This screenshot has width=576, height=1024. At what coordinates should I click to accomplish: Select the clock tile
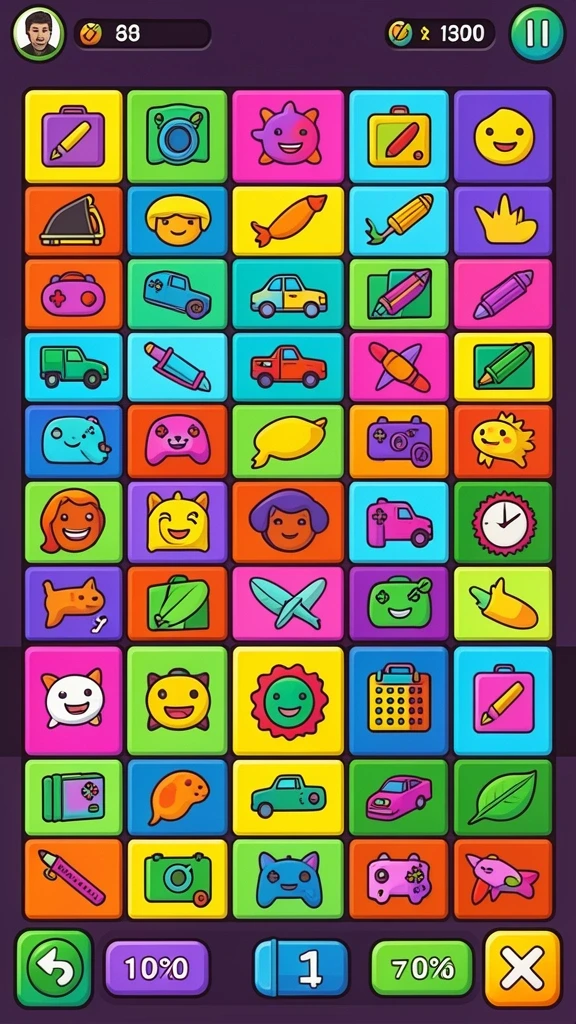point(503,522)
